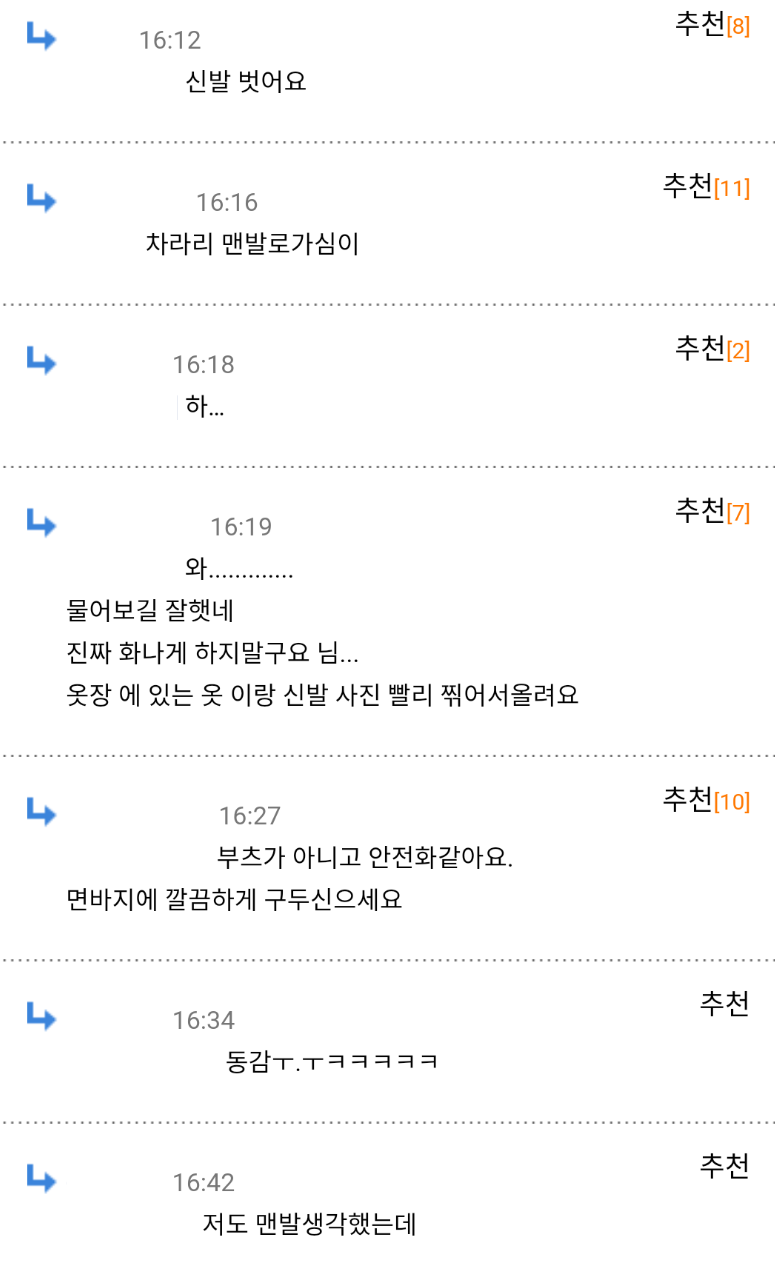Upvote the 16:42 comment '저도 맨발생각했는데'

point(724,1166)
